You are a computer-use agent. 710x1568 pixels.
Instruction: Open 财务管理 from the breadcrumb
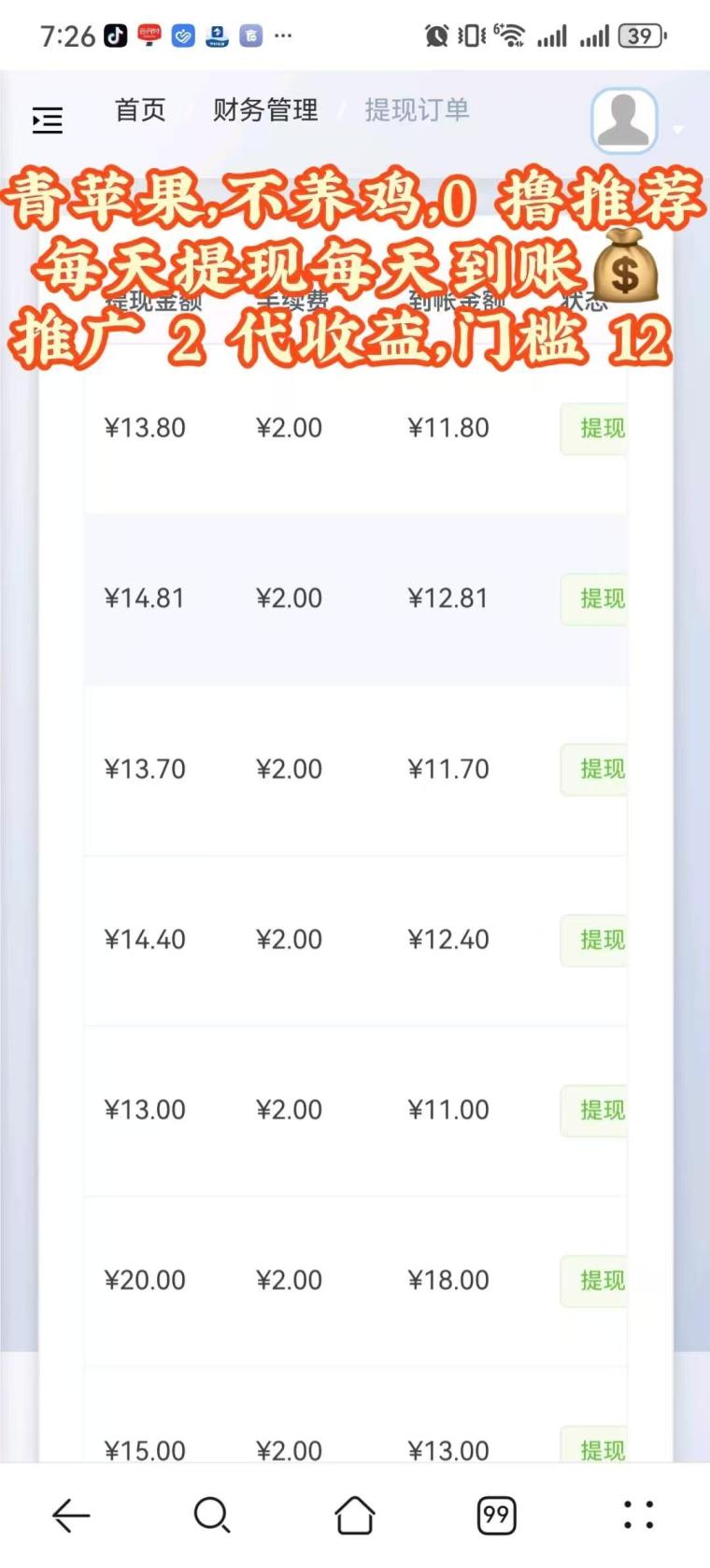pos(265,110)
